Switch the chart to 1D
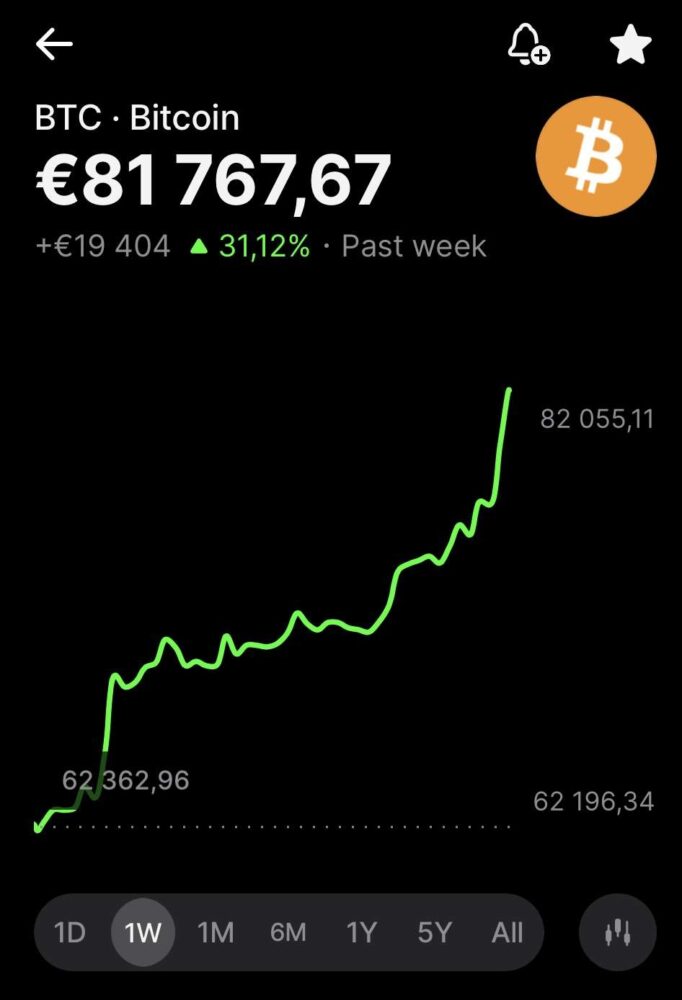The image size is (682, 1000). pyautogui.click(x=70, y=933)
